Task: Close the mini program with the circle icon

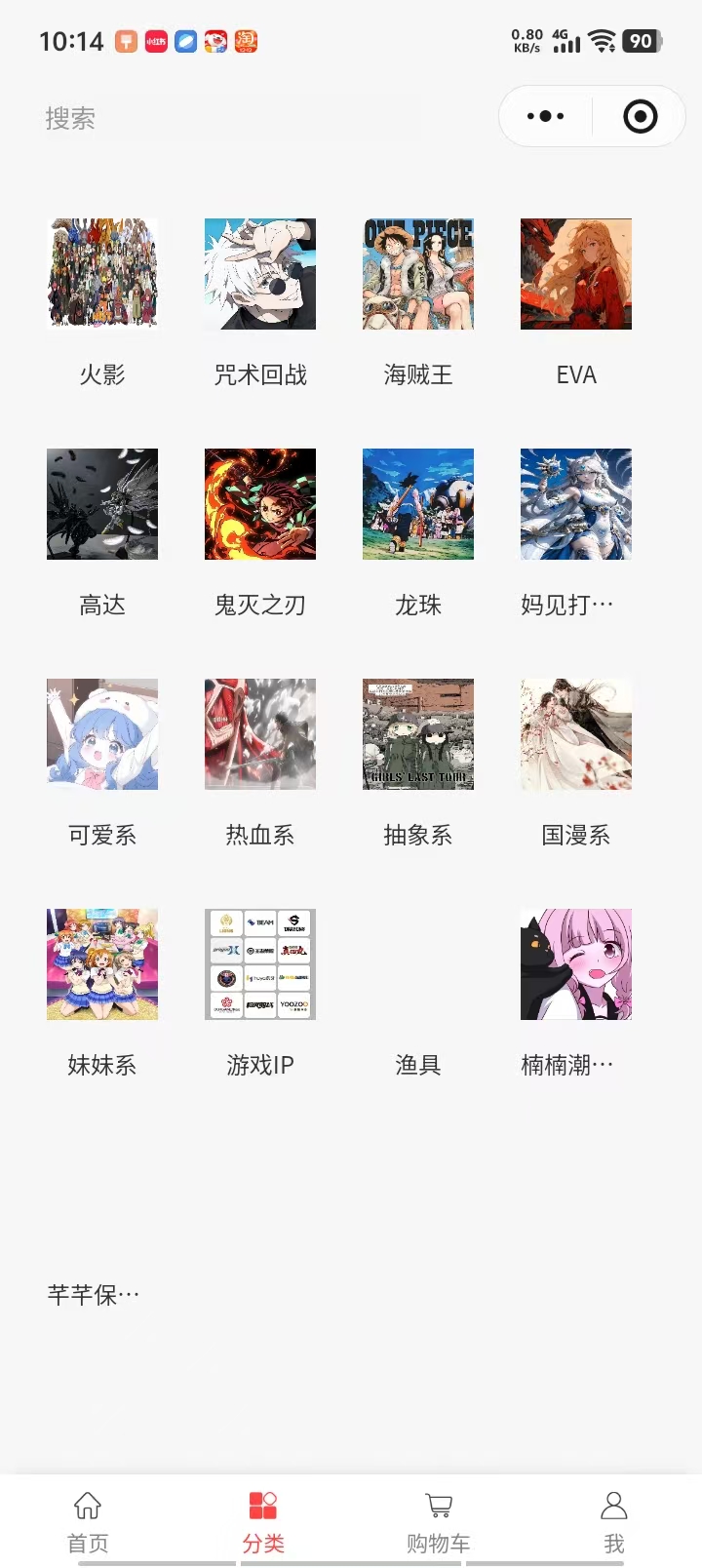Action: [x=640, y=117]
